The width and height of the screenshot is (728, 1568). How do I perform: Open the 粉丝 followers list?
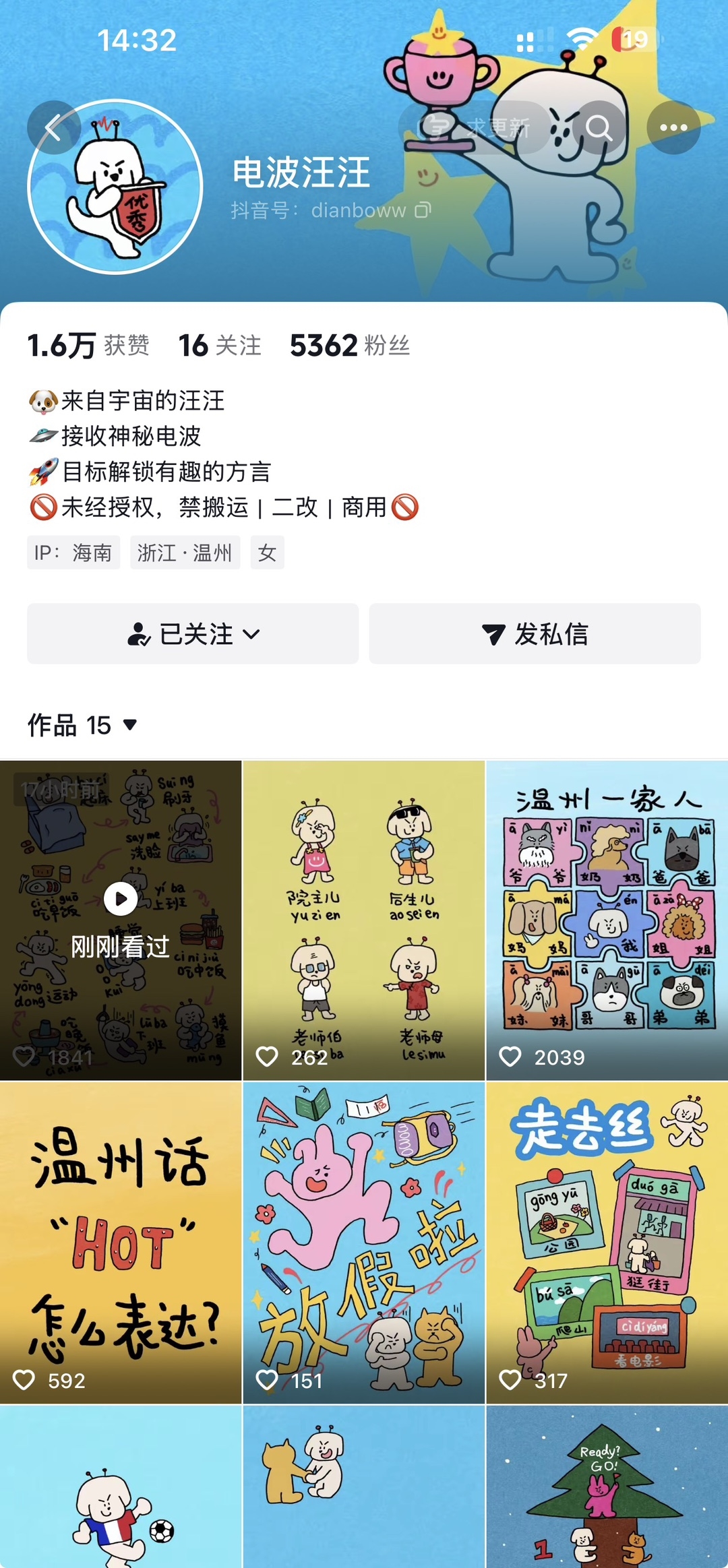(350, 346)
